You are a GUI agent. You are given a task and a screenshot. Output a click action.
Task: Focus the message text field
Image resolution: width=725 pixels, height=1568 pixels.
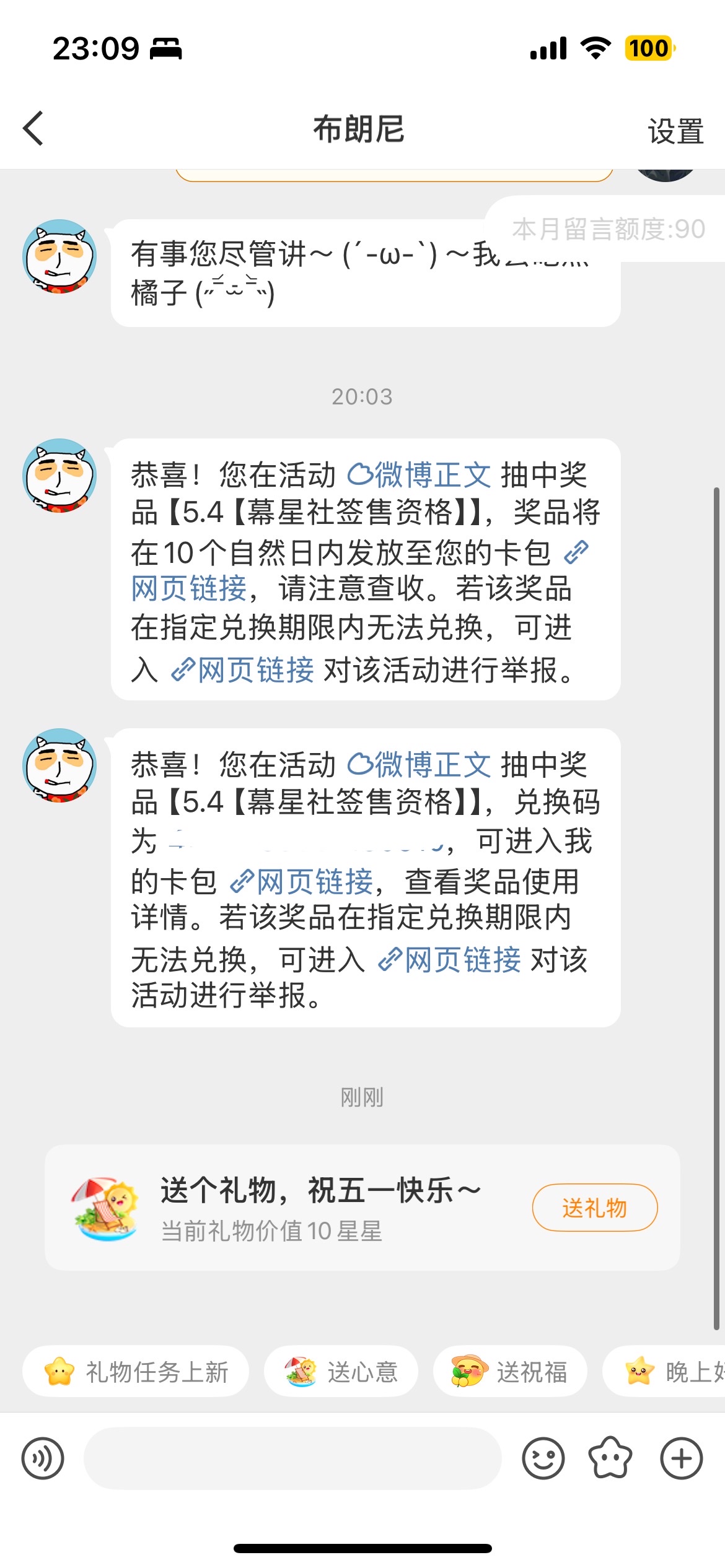click(292, 1458)
